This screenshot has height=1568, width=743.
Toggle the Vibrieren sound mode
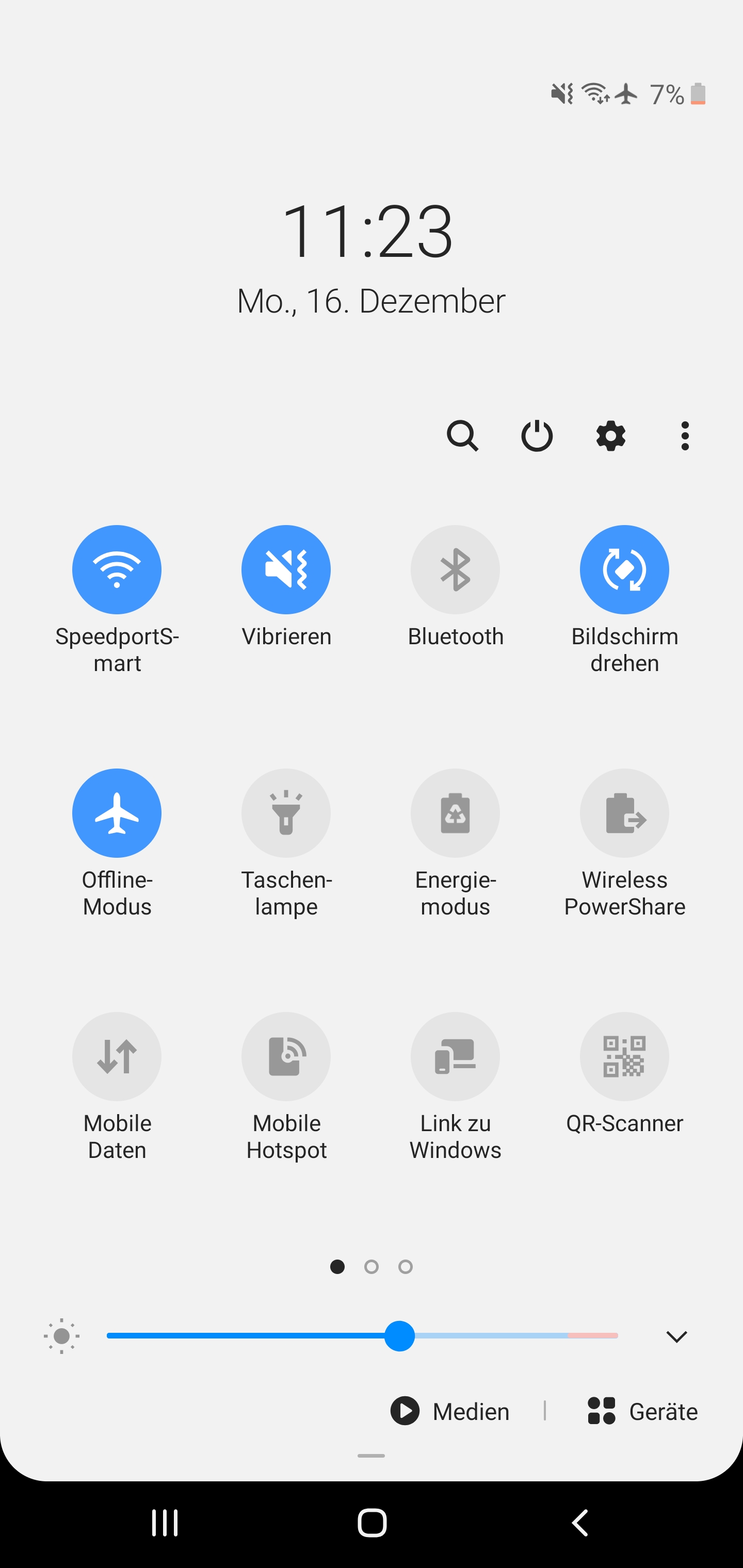[286, 570]
